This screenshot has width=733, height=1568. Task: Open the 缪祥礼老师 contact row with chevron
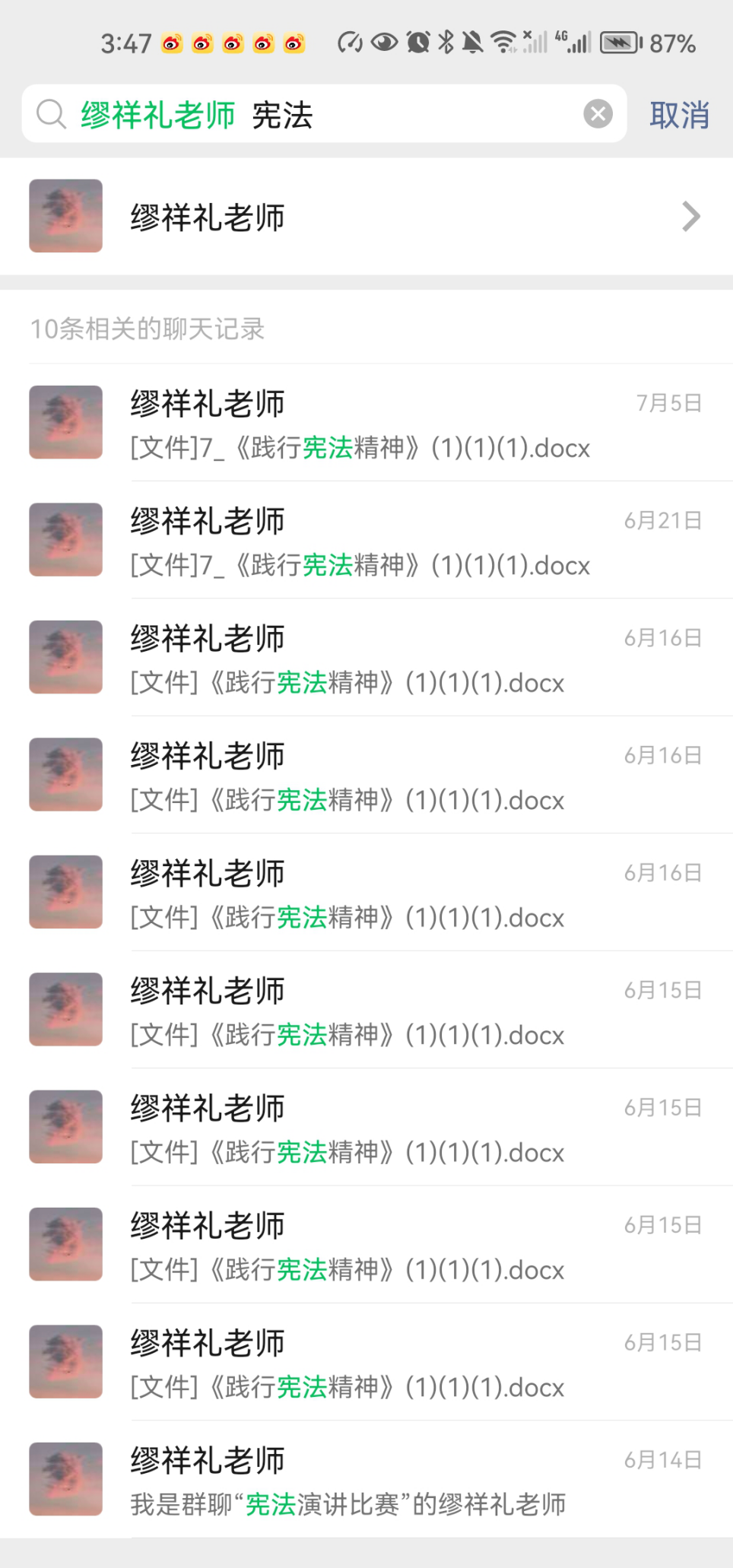coord(365,217)
